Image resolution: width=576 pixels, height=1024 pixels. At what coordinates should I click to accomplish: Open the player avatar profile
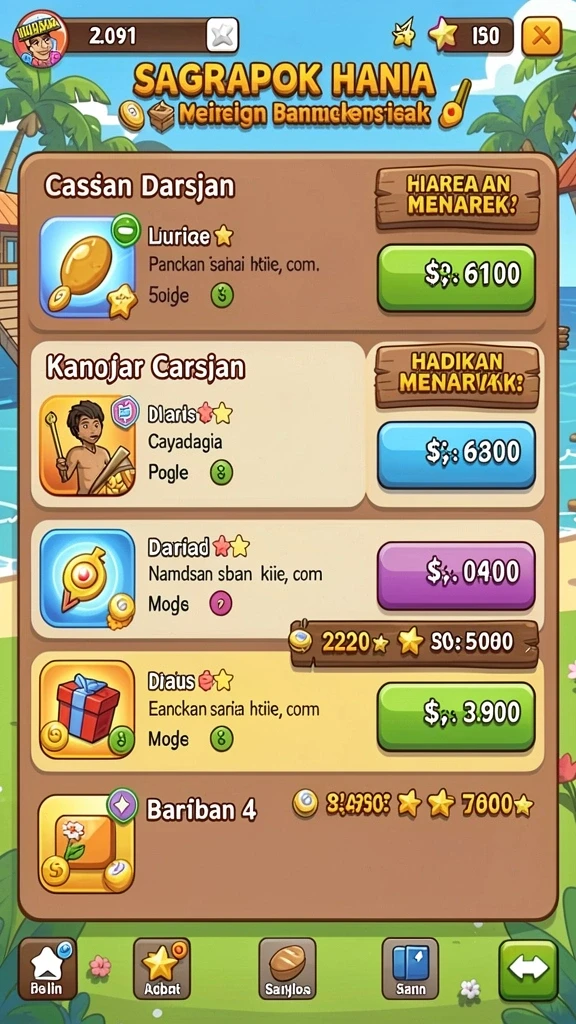39,37
